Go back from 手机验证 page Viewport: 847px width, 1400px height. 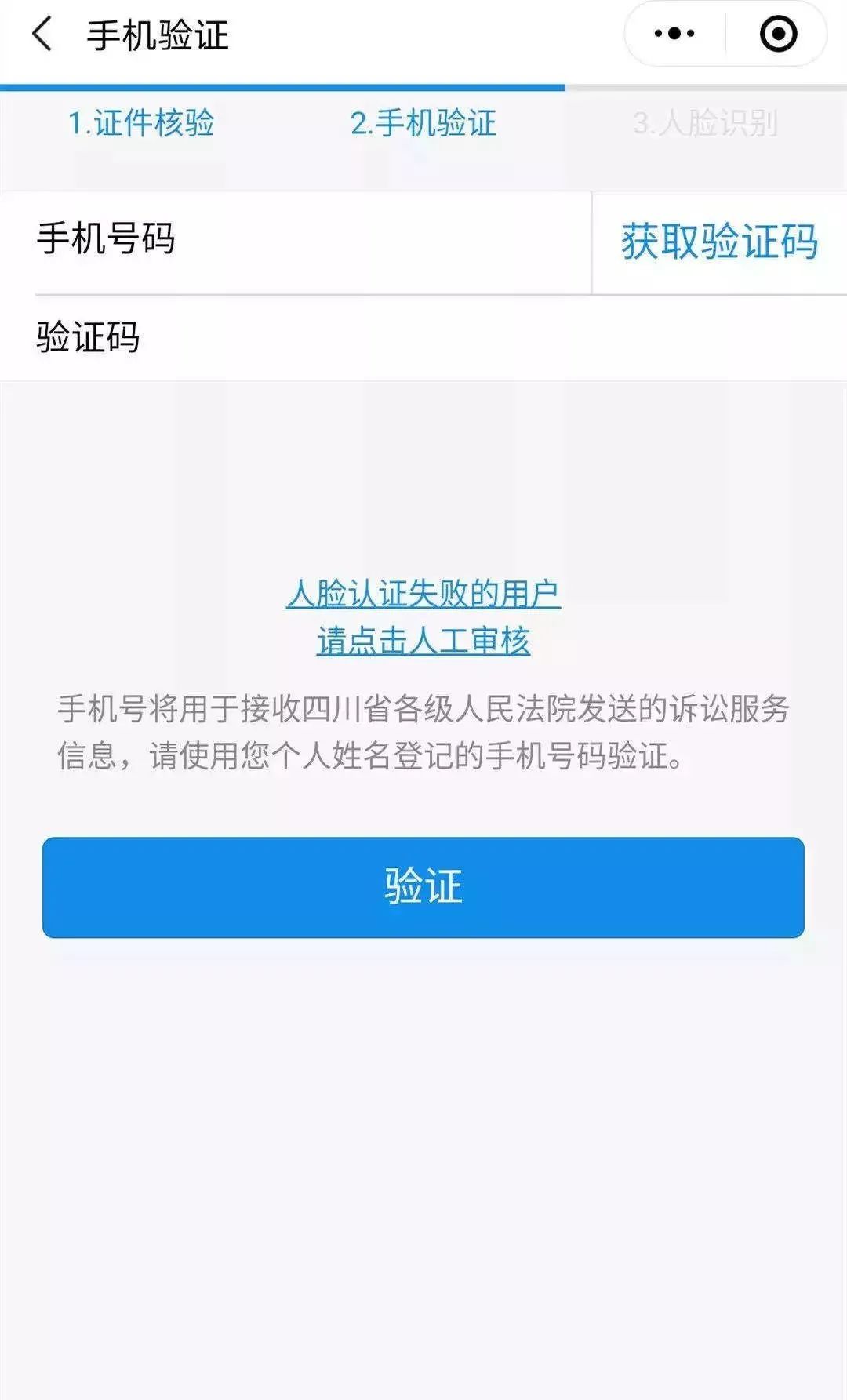(x=42, y=35)
